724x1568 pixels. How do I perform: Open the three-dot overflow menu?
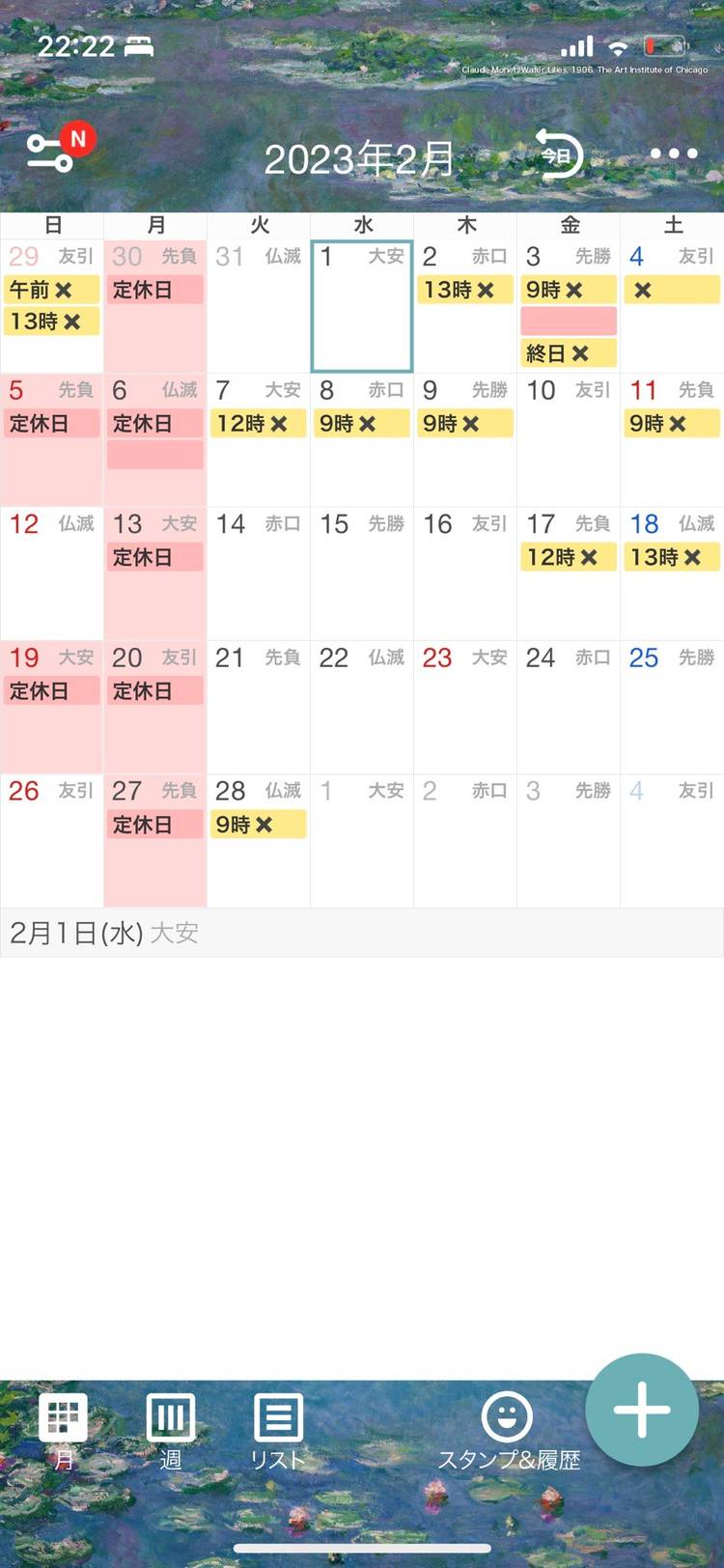[673, 154]
